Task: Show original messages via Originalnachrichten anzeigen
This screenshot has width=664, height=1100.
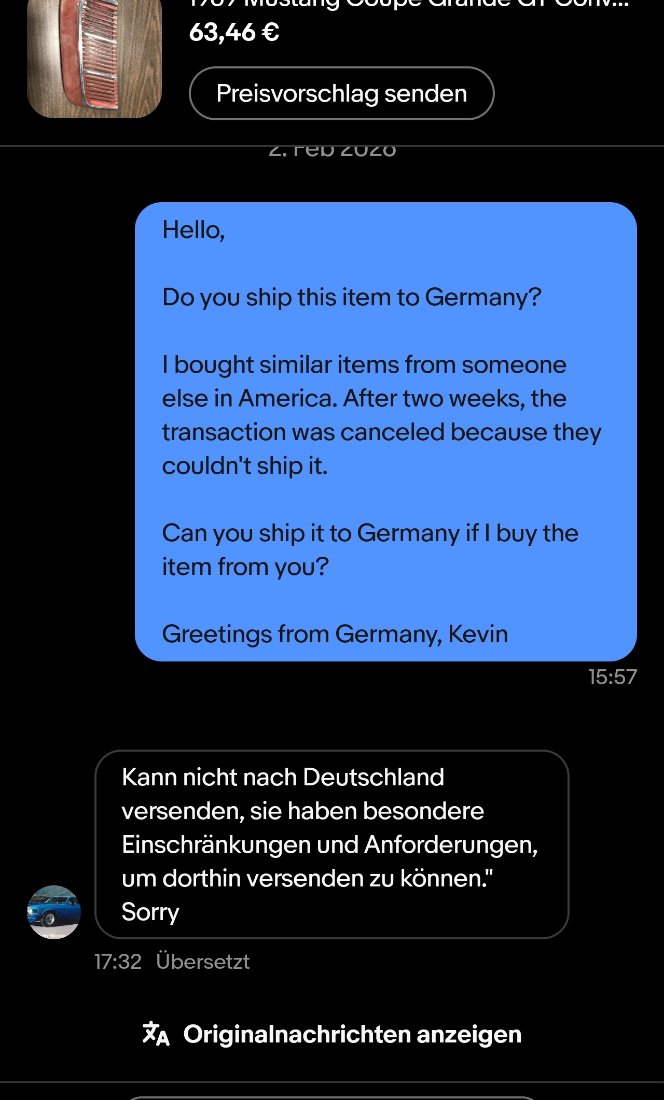Action: pos(332,1034)
